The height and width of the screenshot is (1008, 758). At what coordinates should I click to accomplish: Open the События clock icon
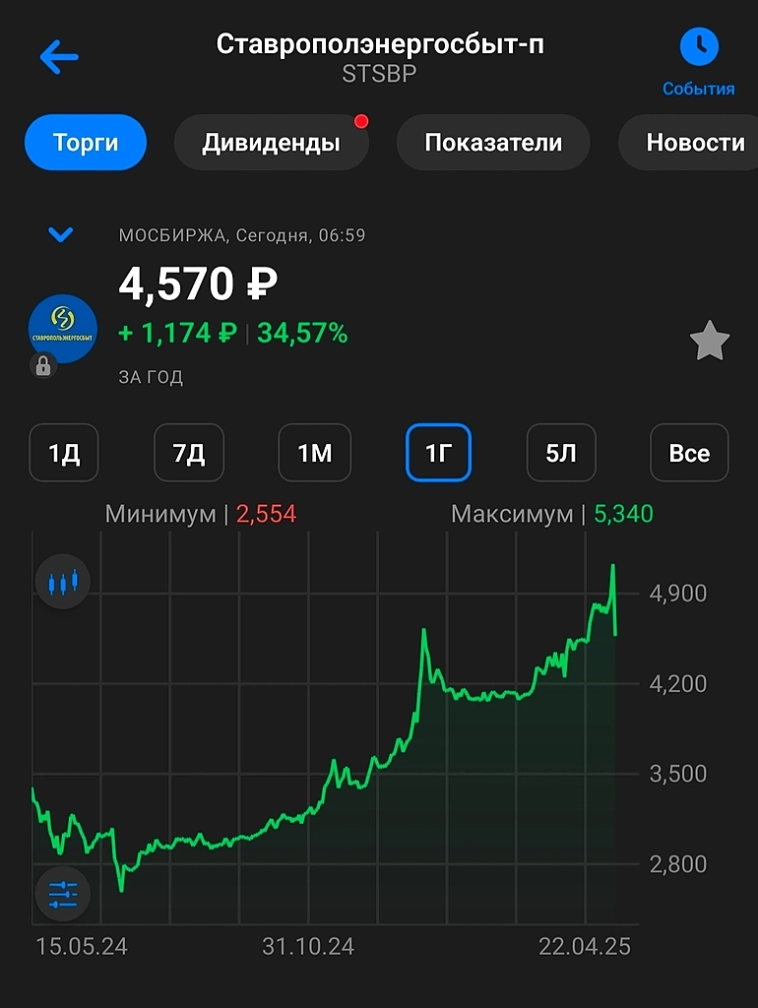699,47
